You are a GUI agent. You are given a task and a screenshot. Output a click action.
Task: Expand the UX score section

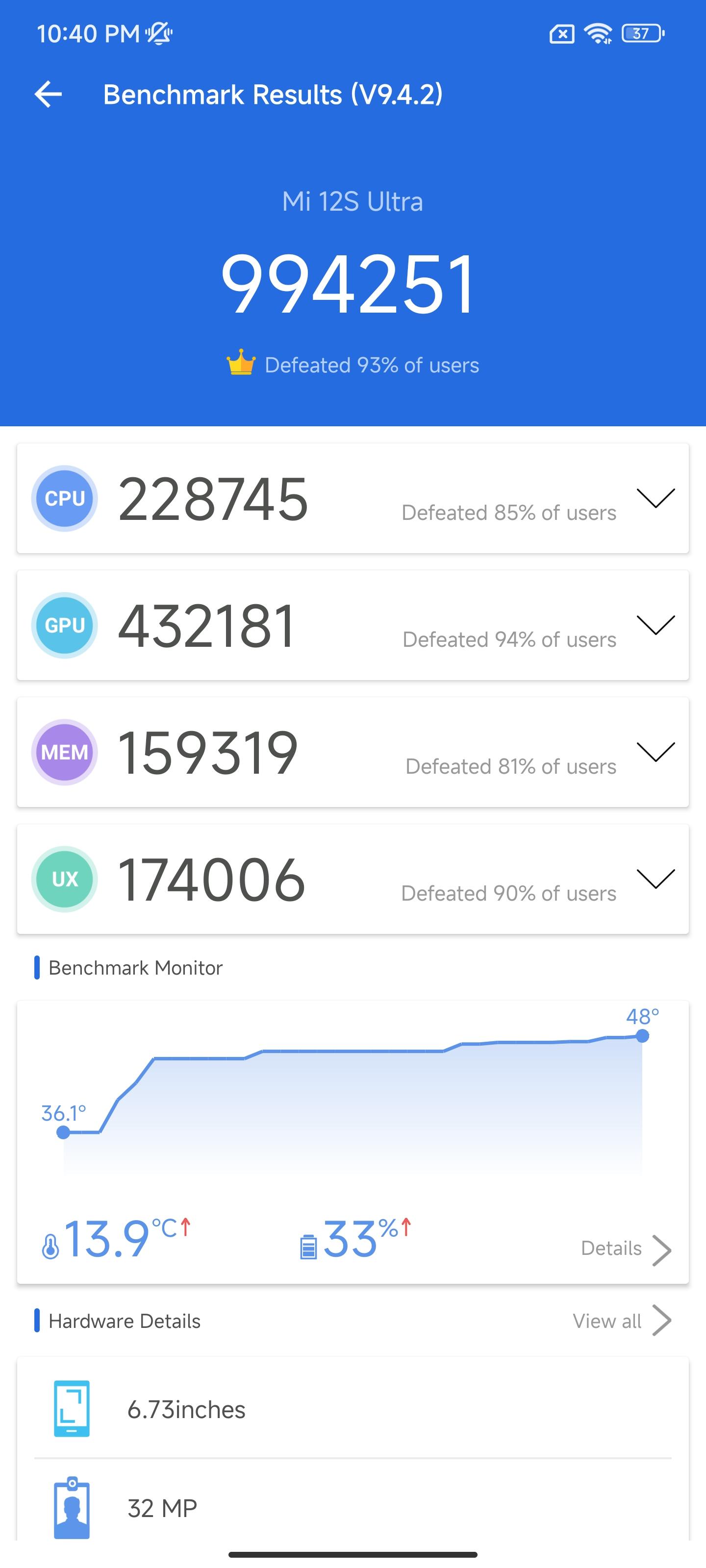(x=656, y=879)
